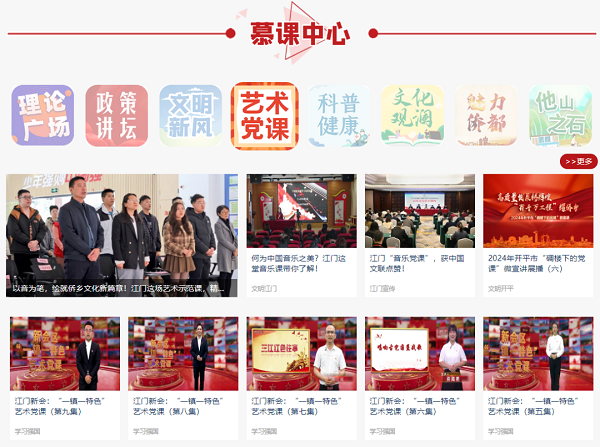Open the 文明新风 category

pos(190,116)
